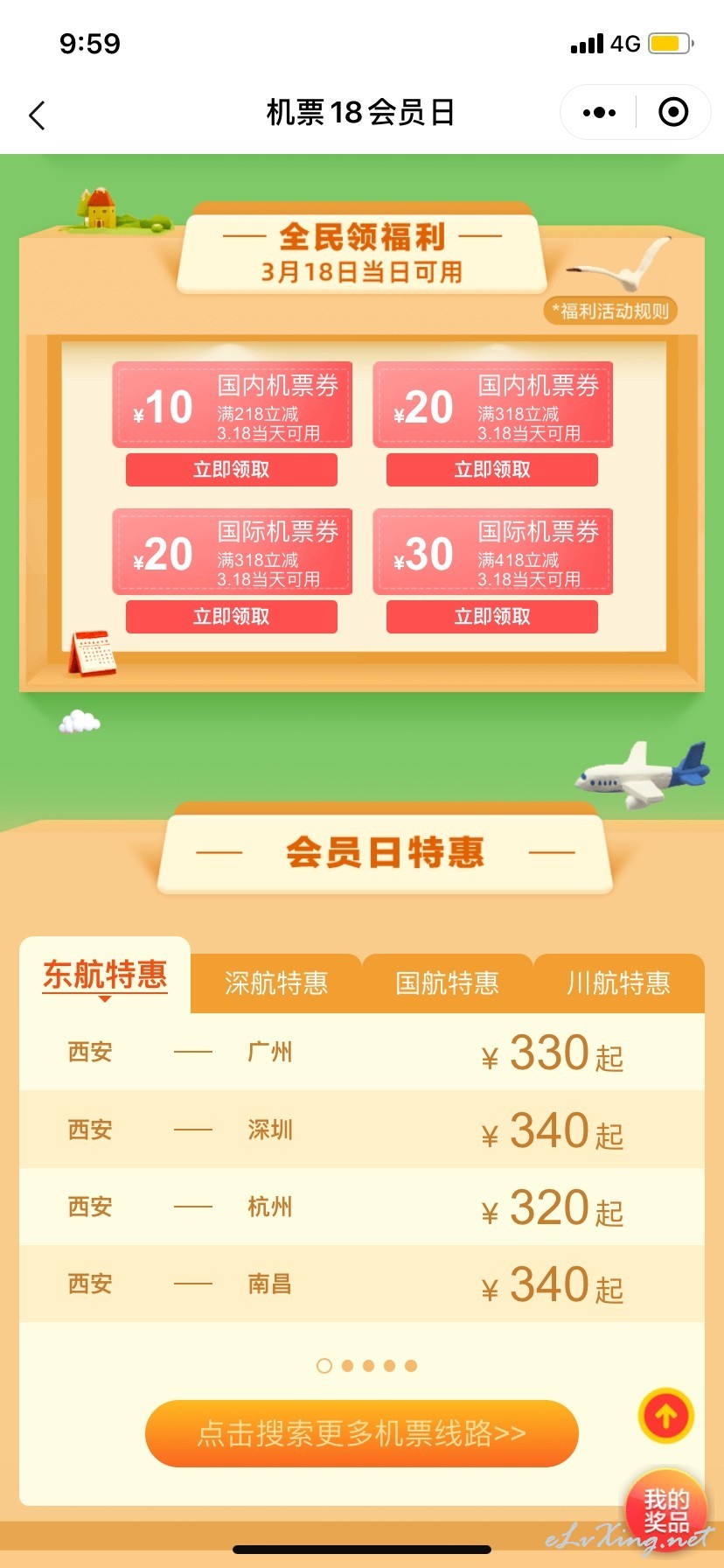Open 我的奖品 my prizes
Viewport: 724px width, 1568px height.
[x=666, y=1509]
